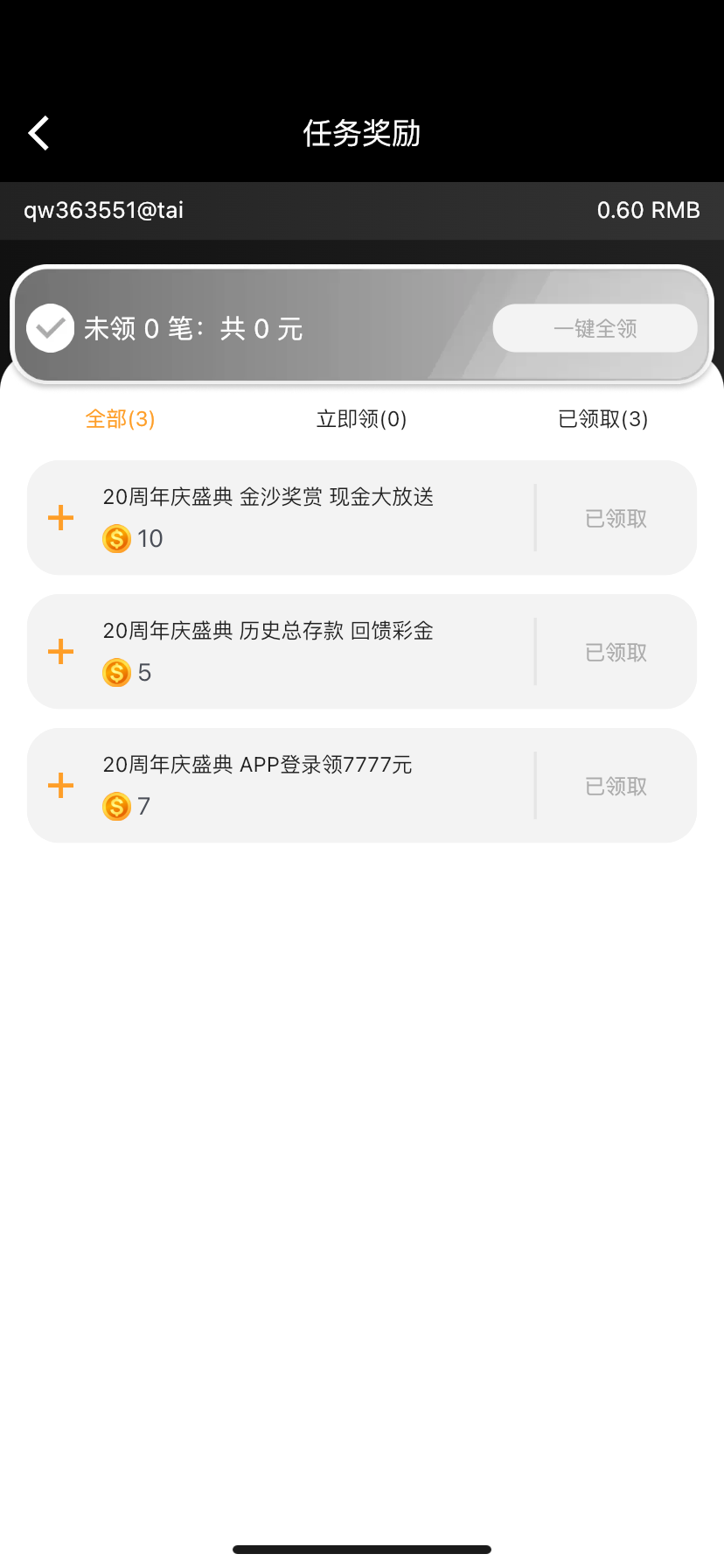Tap 已领取 on the APP登录领7777元 reward
This screenshot has height=1568, width=724.
616,787
